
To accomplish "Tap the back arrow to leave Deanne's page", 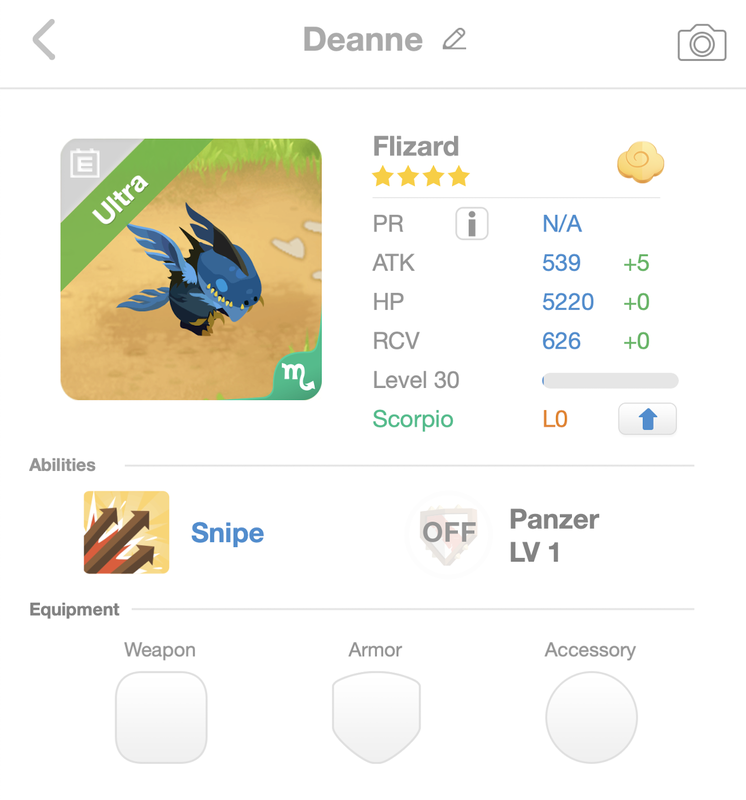I will [x=42, y=40].
